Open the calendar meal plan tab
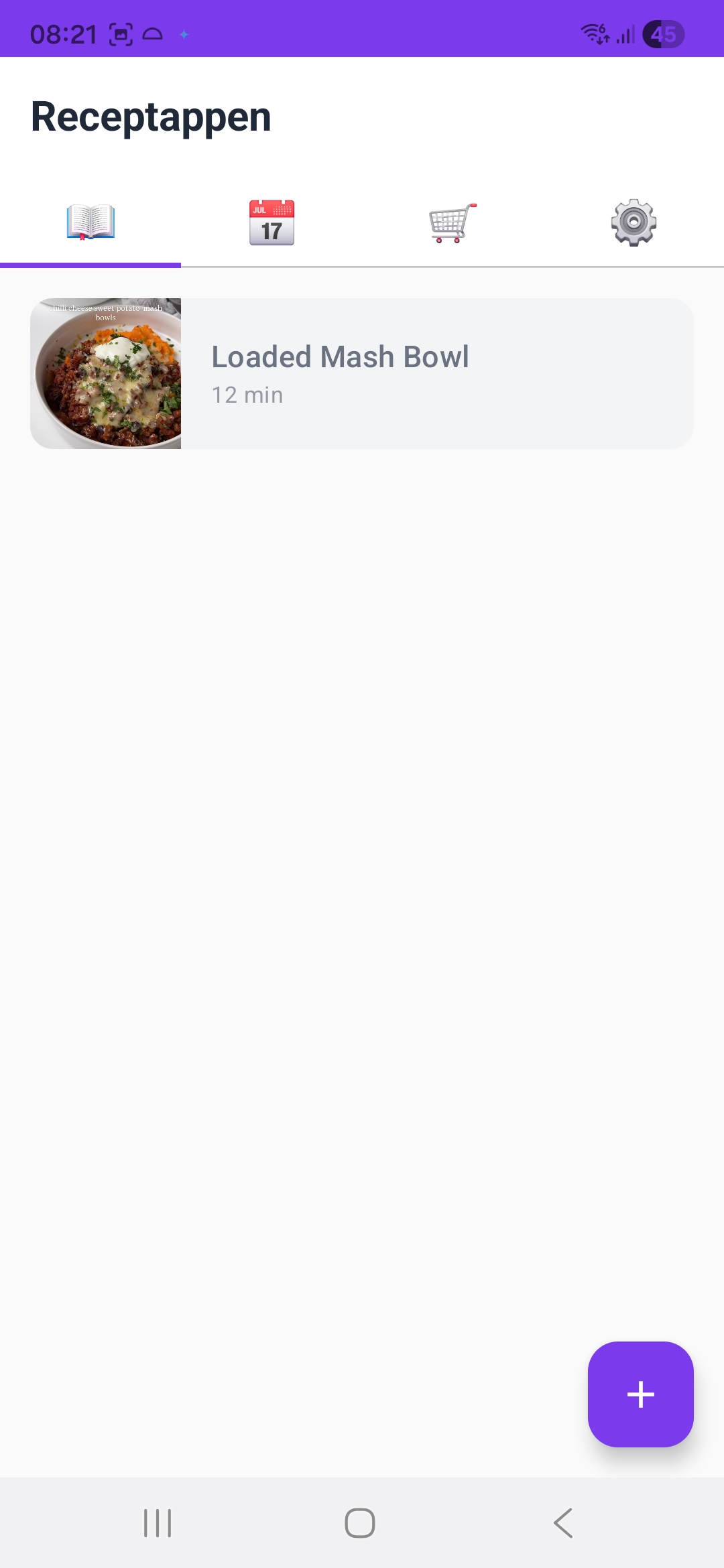 pos(271,222)
